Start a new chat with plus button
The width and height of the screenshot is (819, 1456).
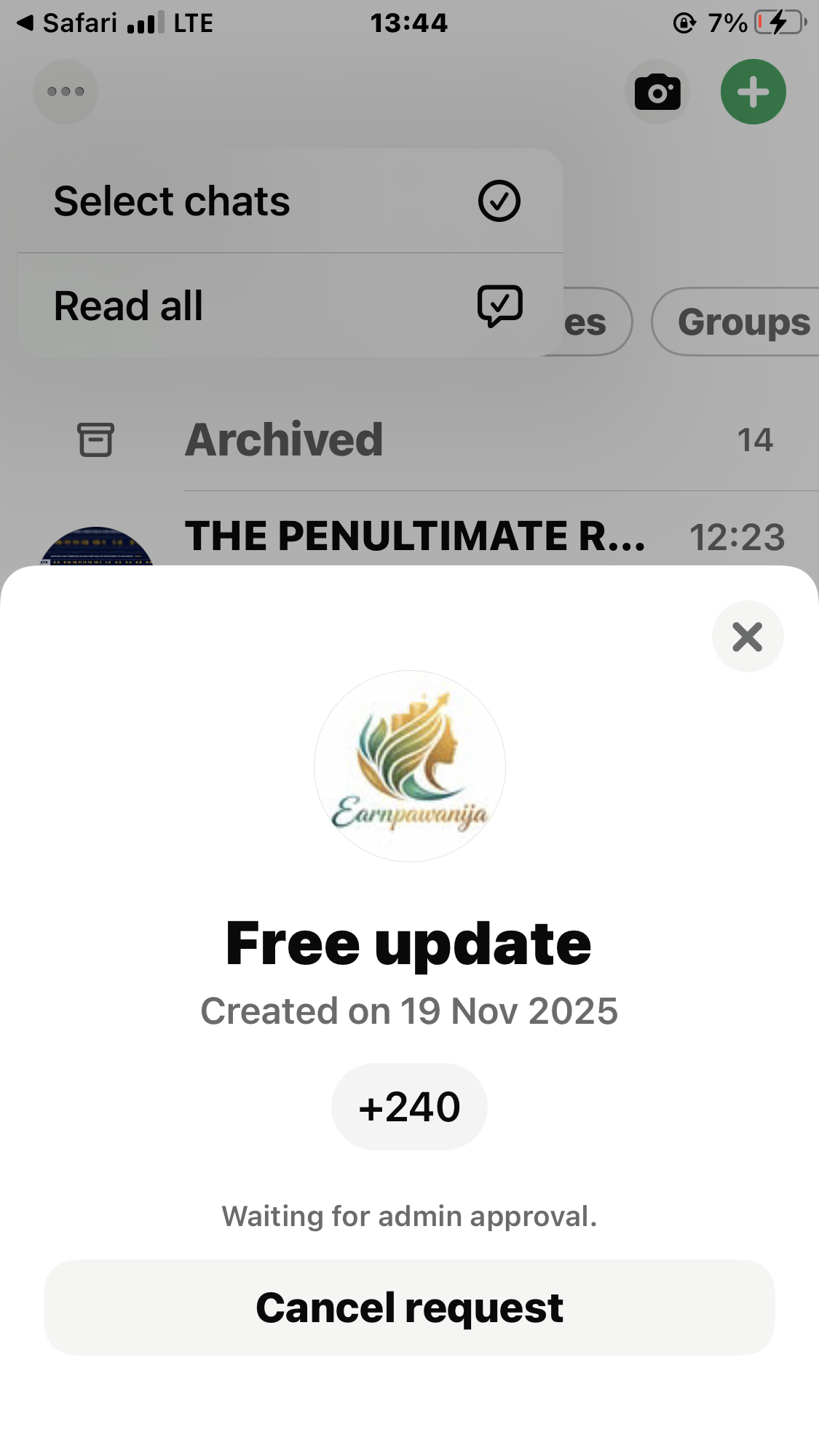point(753,92)
